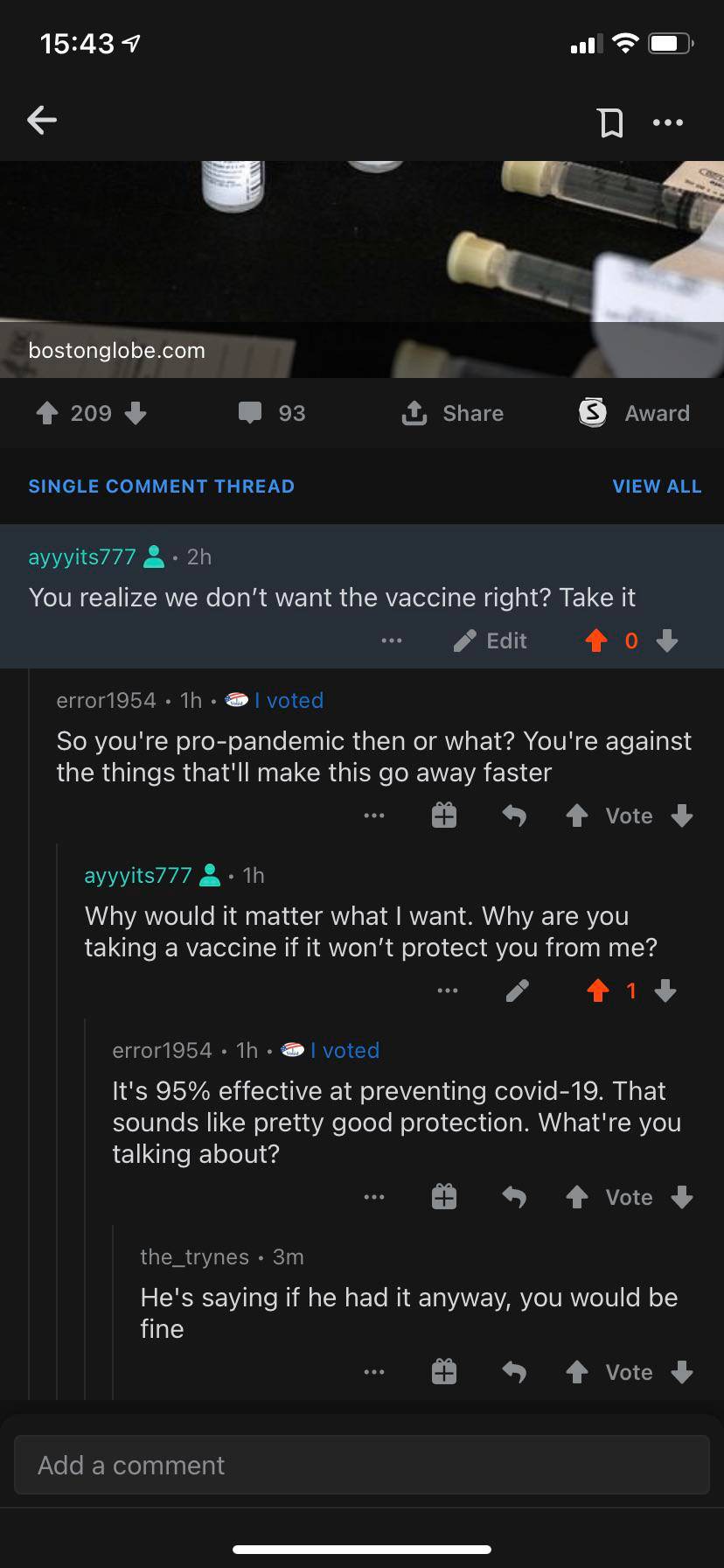724x1568 pixels.
Task: Tap the Add a comment field
Action: click(x=362, y=1465)
